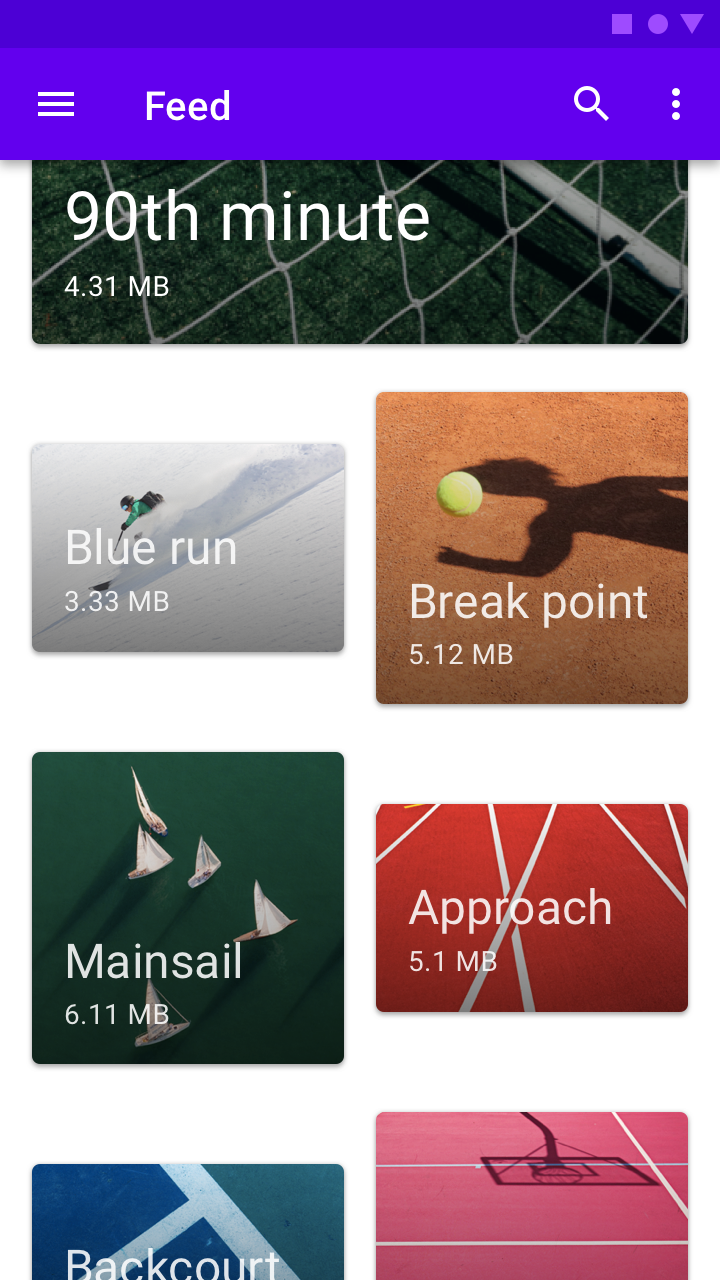Tap the search icon in the app bar

591,104
